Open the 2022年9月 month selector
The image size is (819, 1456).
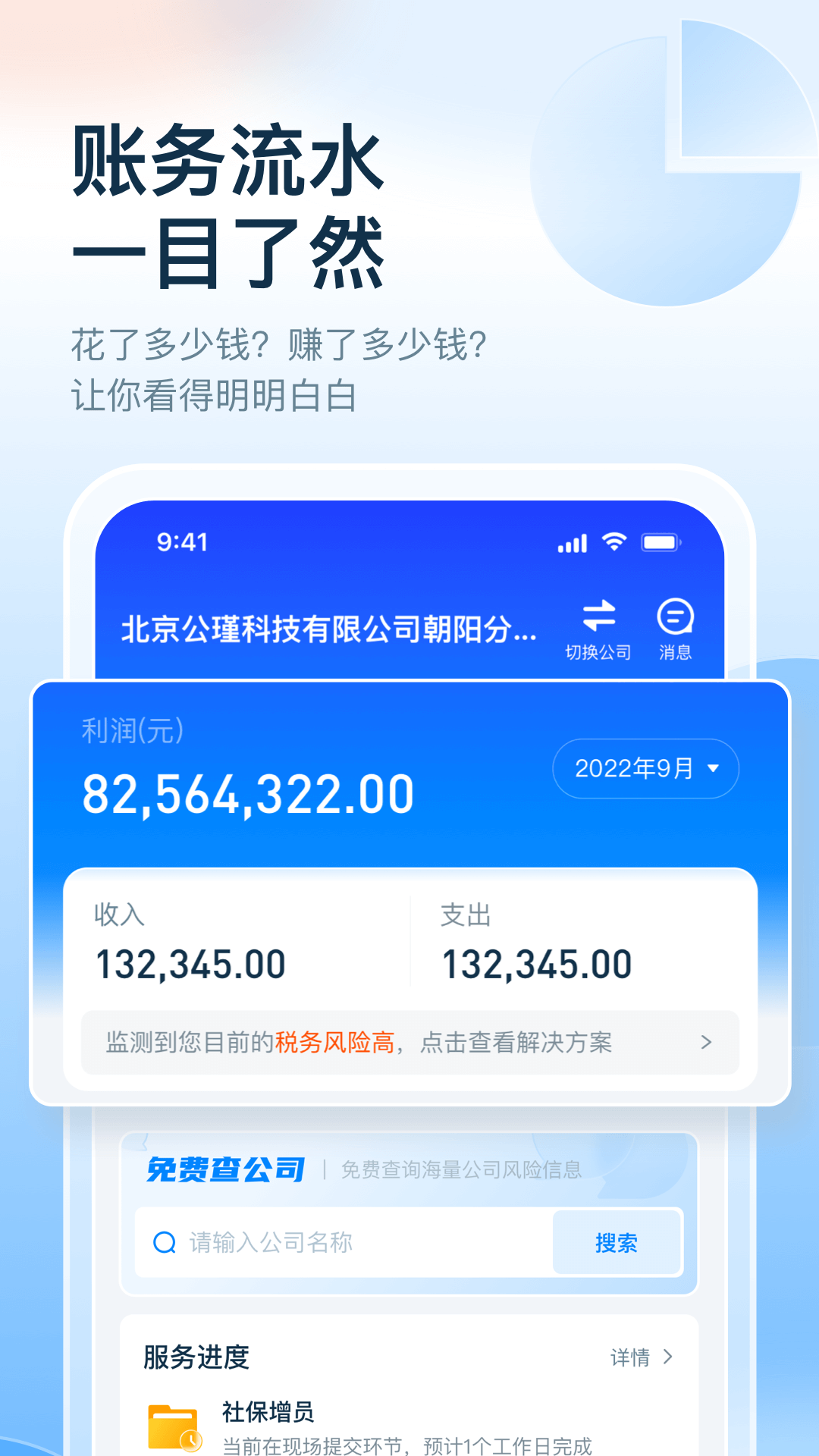click(645, 768)
